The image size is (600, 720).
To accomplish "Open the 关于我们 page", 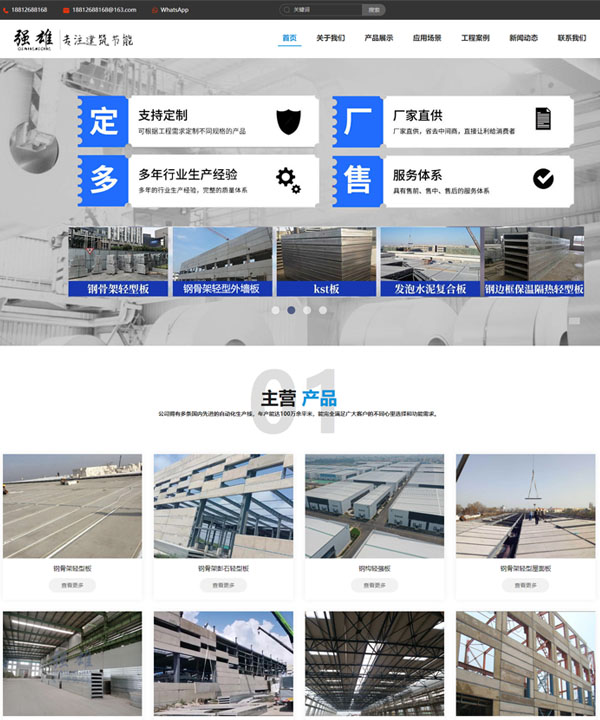I will 331,38.
